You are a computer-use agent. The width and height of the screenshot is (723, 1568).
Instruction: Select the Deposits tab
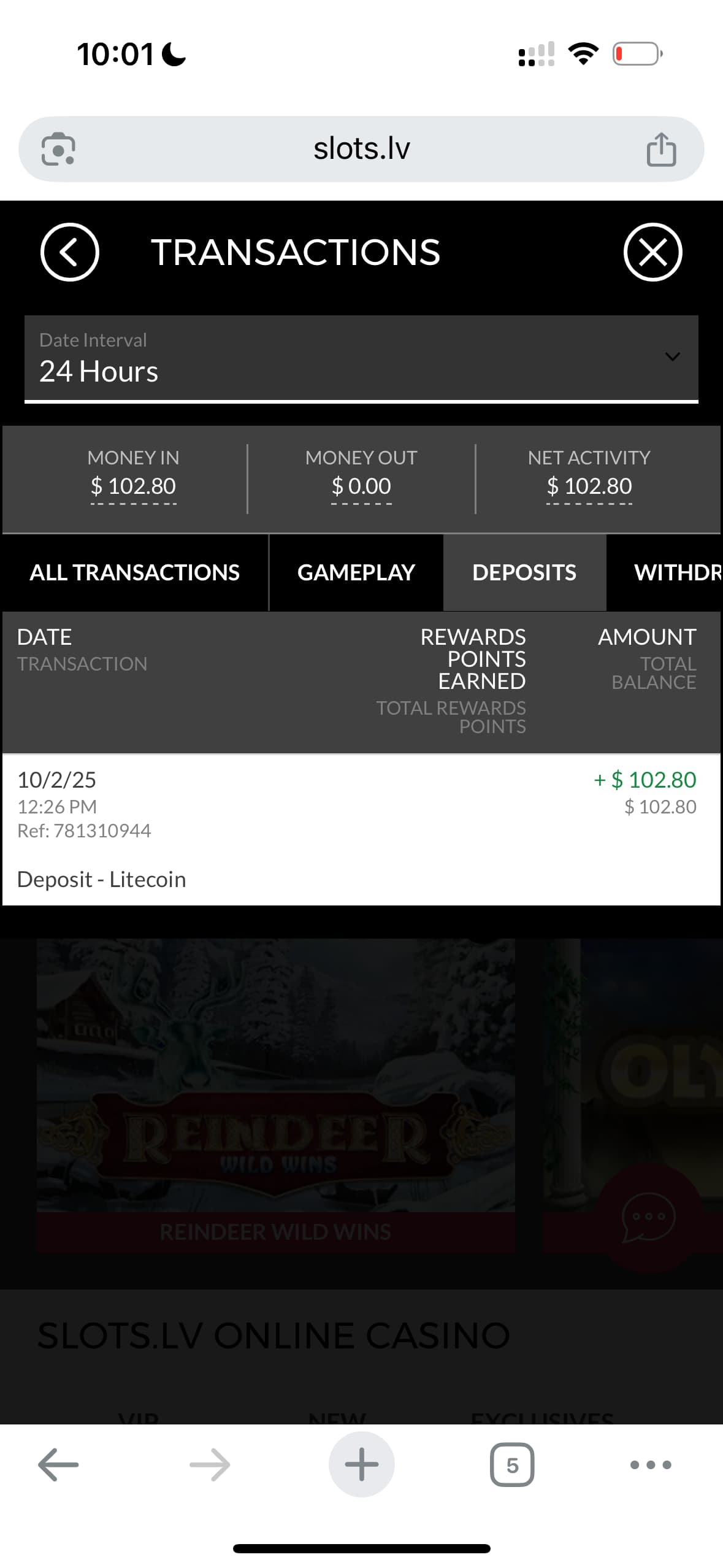point(524,572)
